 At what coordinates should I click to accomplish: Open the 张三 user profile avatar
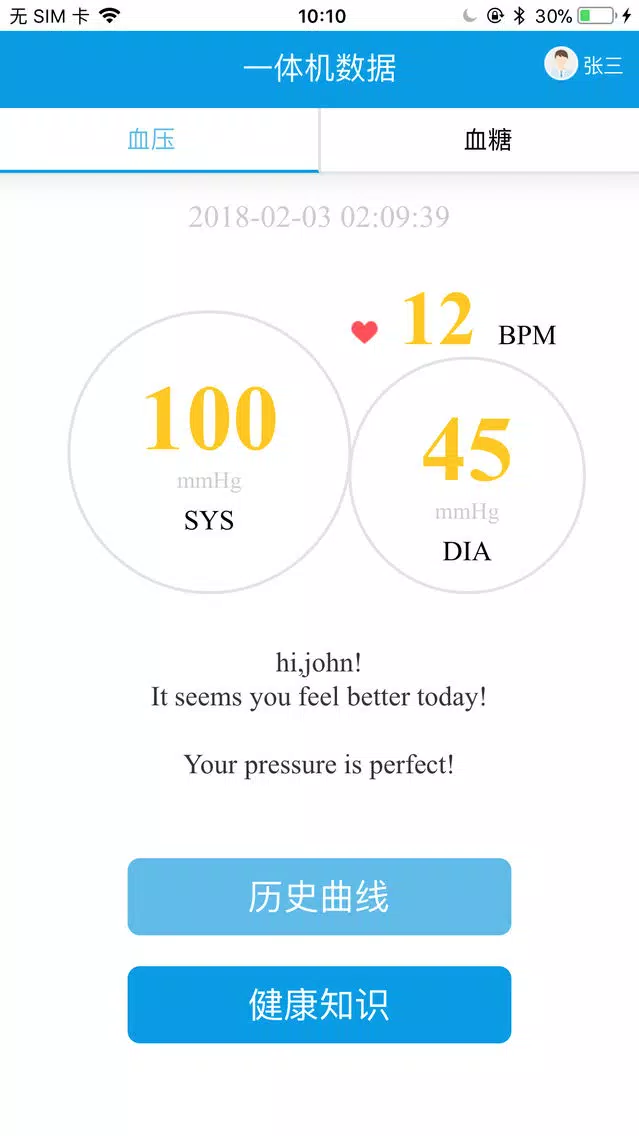561,64
